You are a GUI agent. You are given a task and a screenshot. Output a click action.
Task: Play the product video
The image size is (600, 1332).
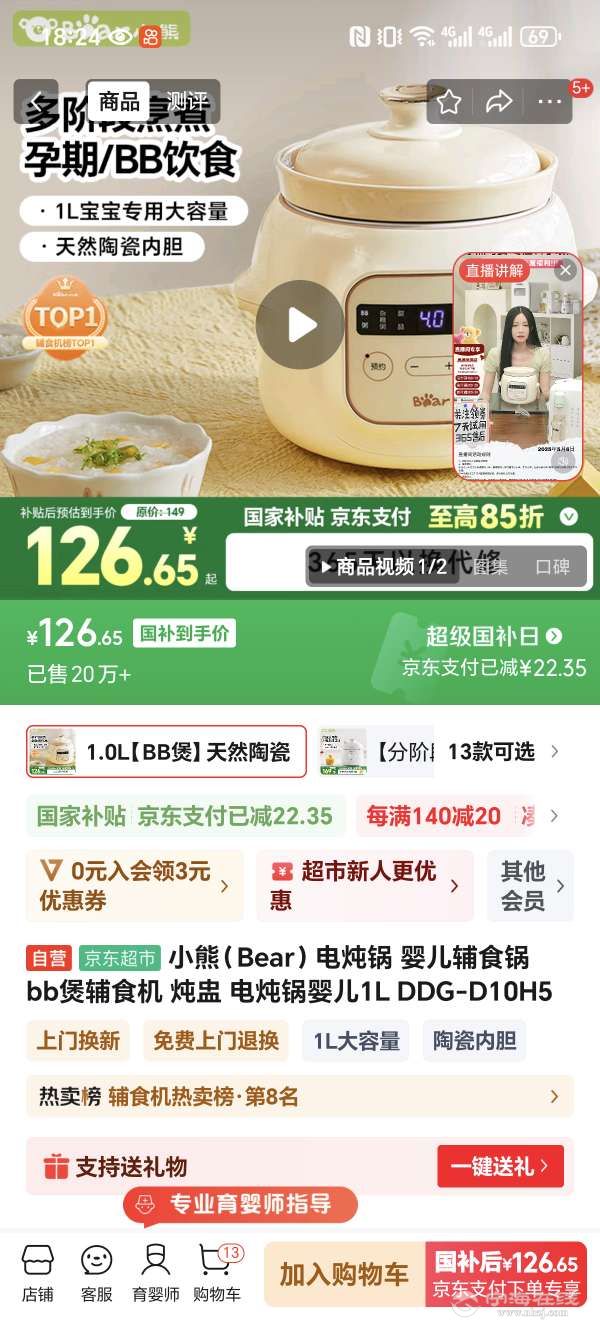tap(299, 324)
